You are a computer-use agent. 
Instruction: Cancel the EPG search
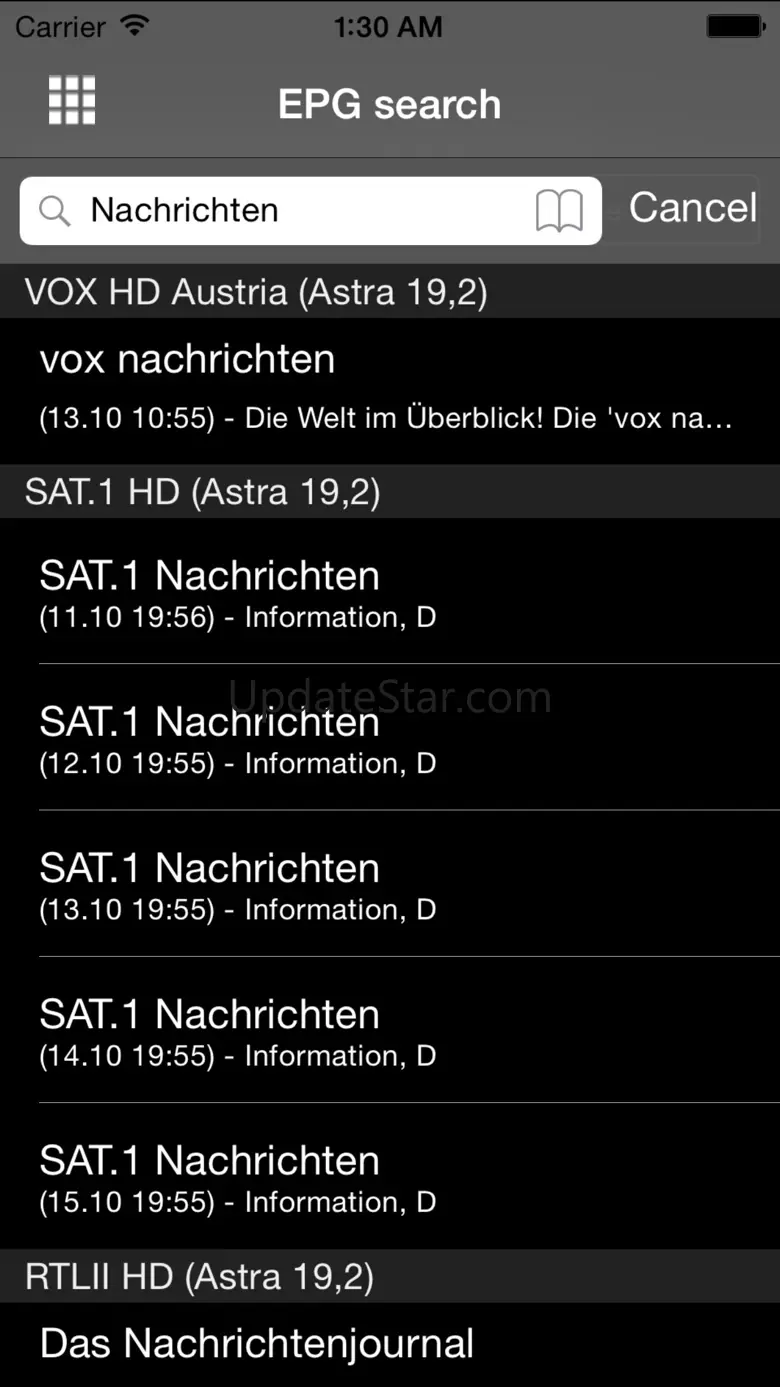pos(692,209)
